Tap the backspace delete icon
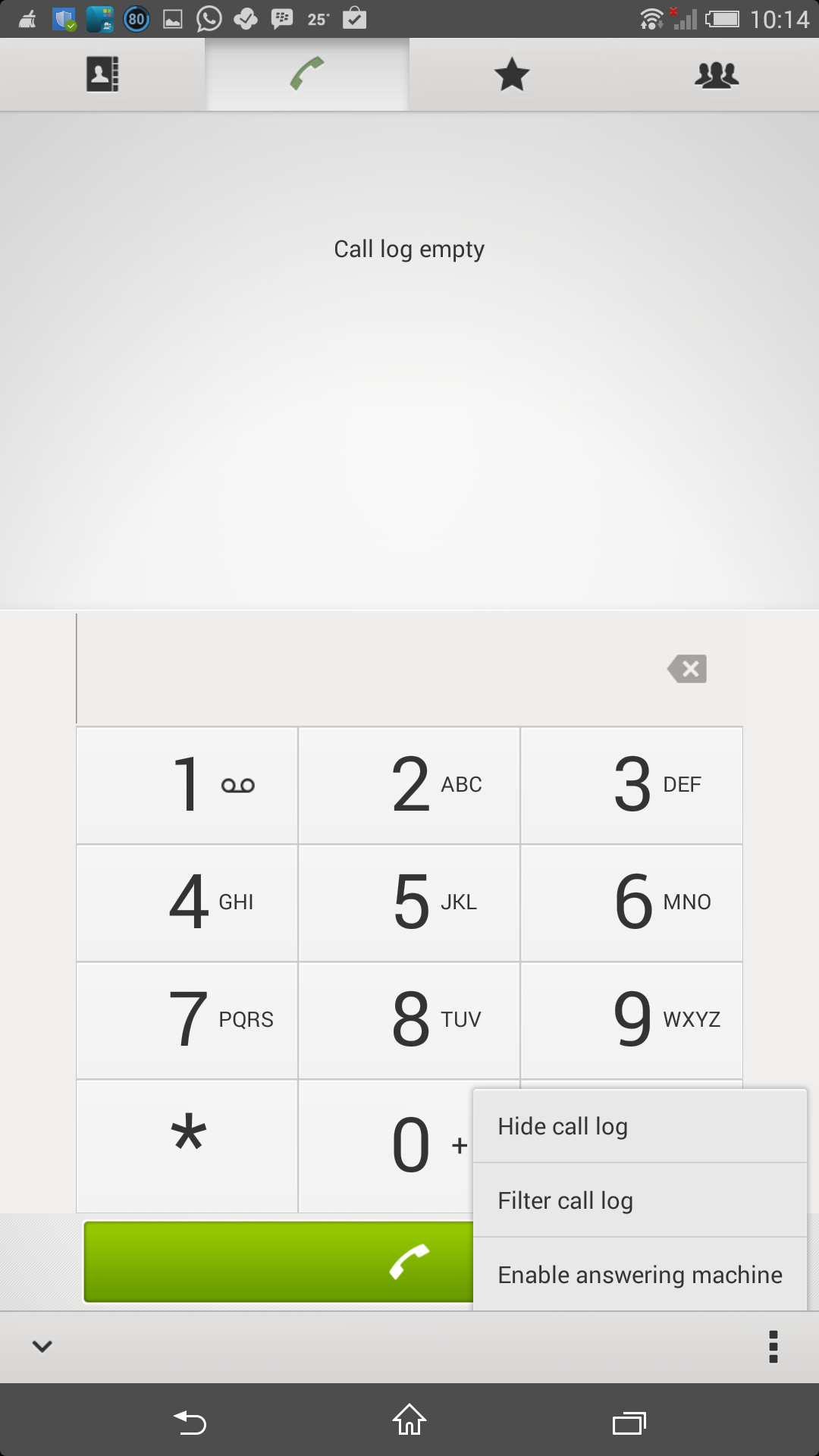The height and width of the screenshot is (1456, 819). coord(687,669)
